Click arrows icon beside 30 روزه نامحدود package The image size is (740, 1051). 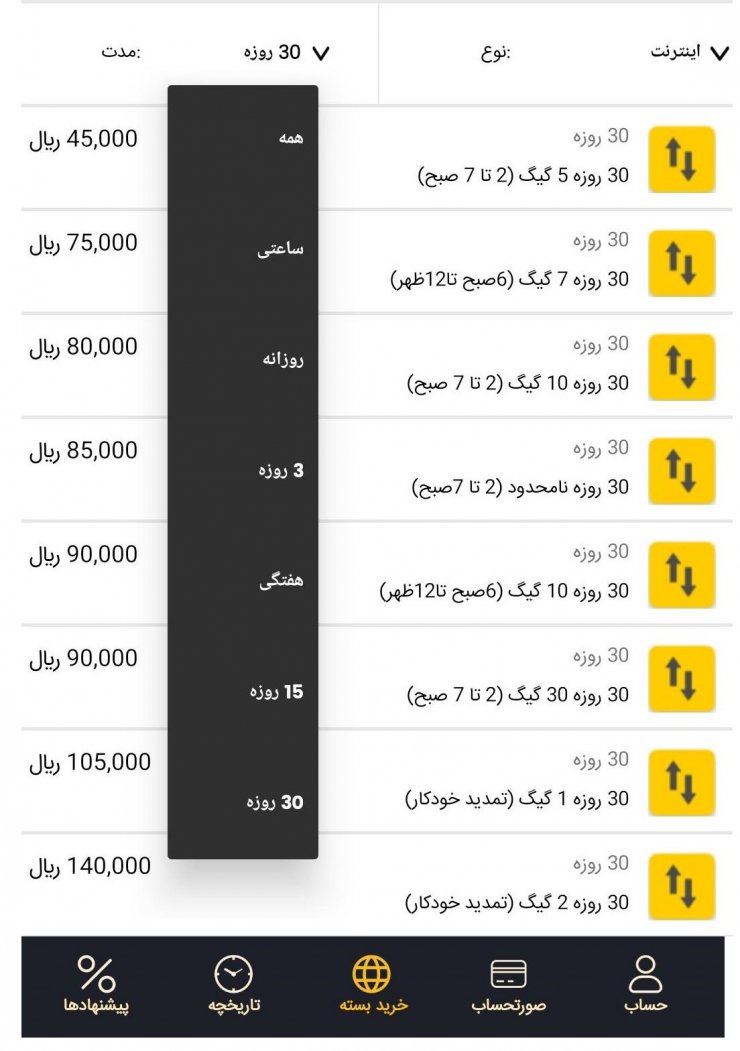(682, 471)
